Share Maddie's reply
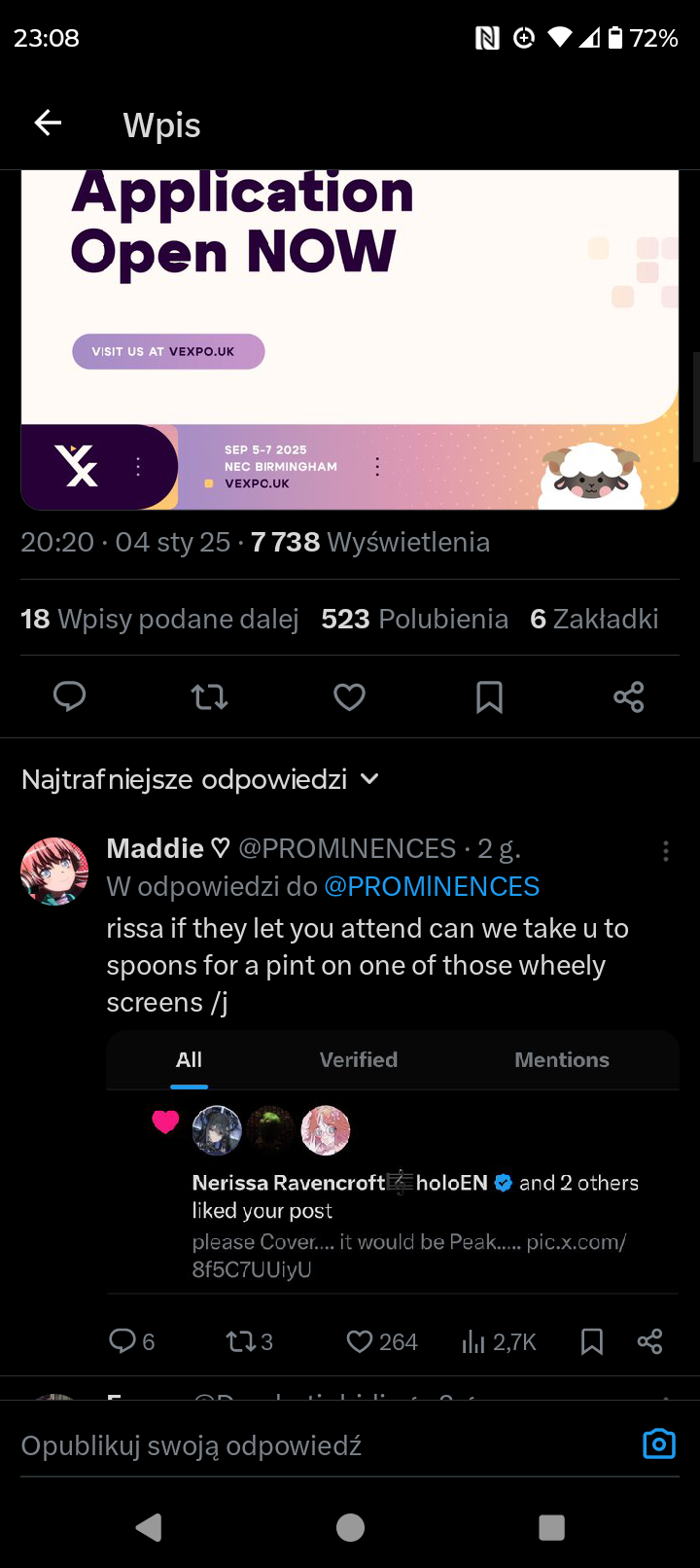Viewport: 700px width, 1568px height. coord(649,1341)
